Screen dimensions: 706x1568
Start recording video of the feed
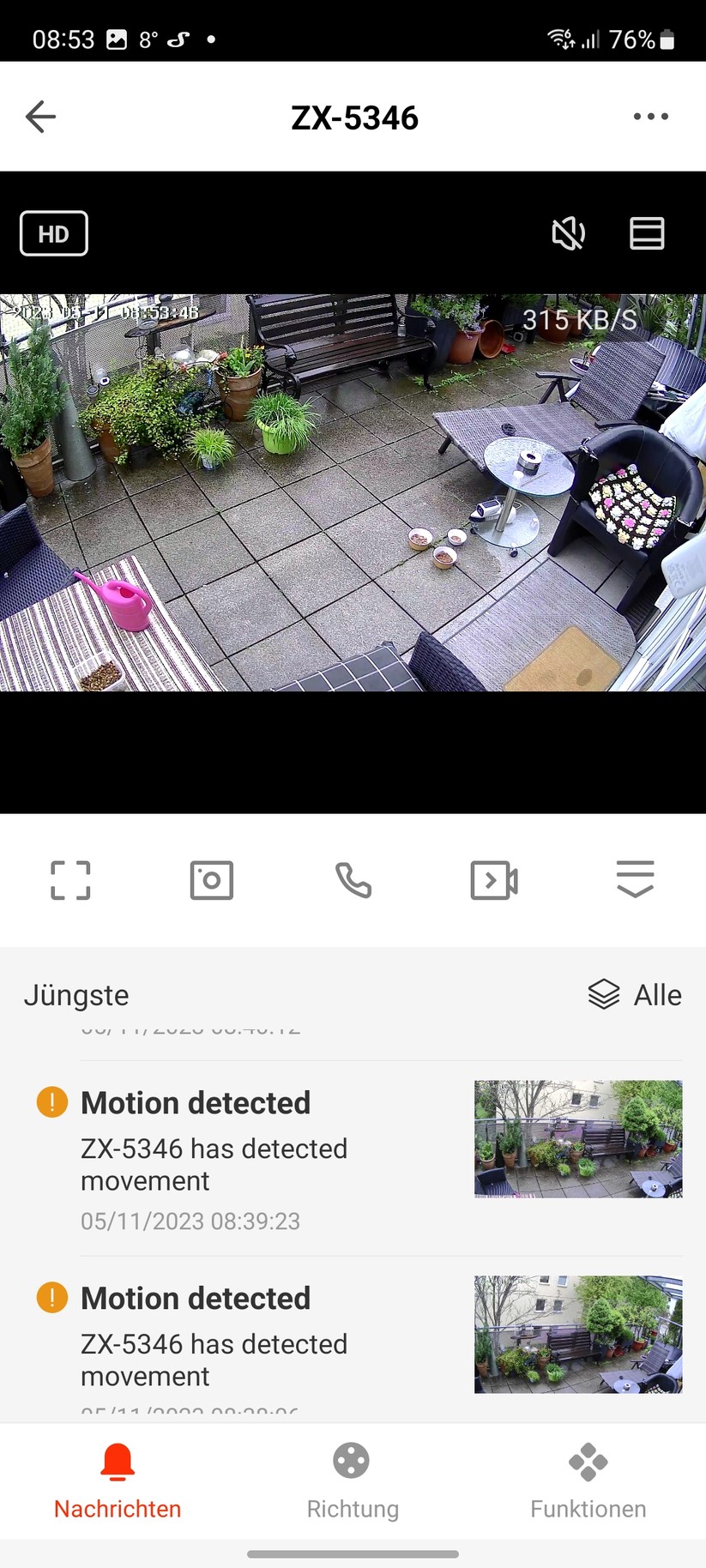pos(494,880)
